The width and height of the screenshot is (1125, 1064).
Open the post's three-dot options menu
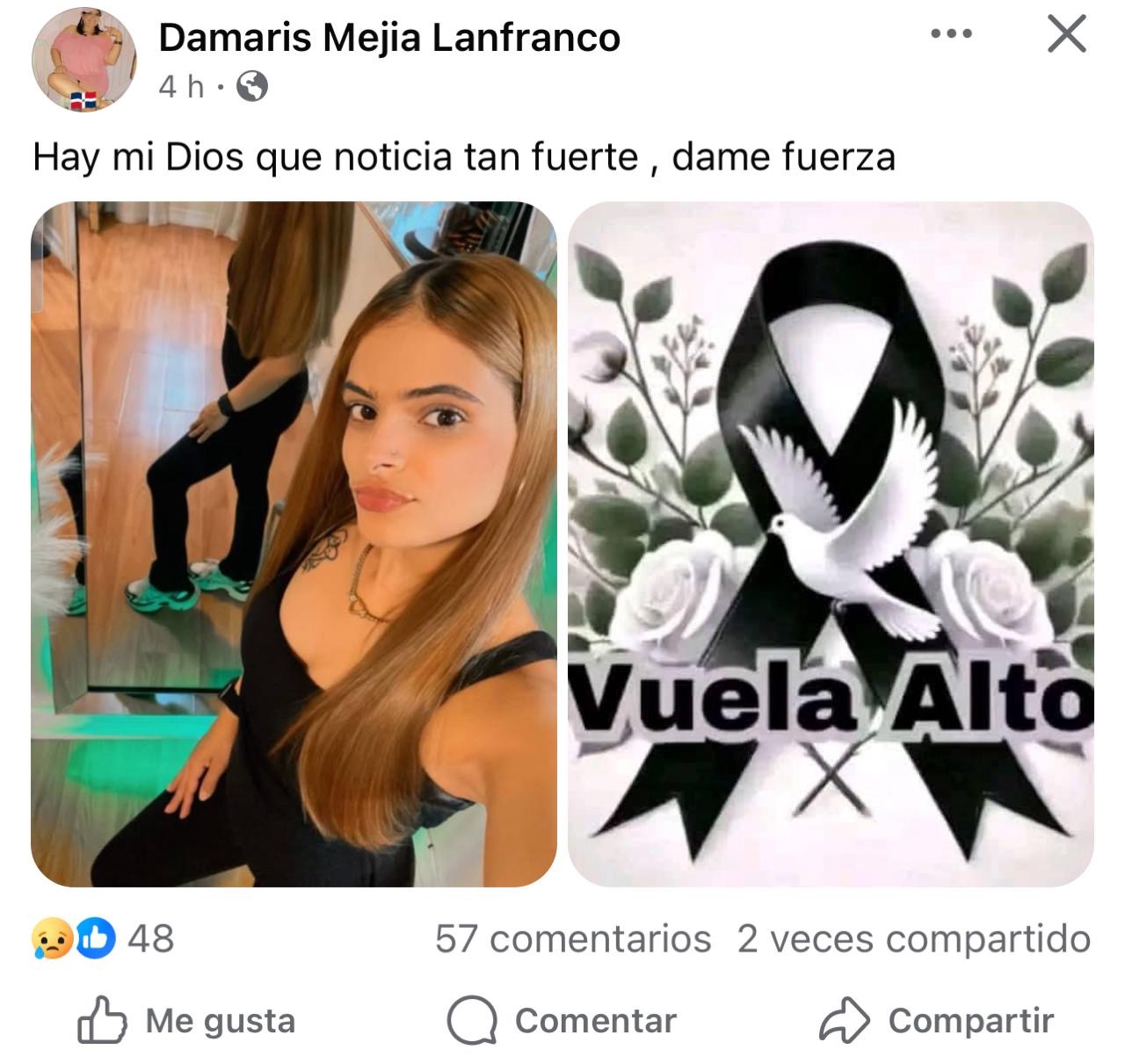click(951, 35)
